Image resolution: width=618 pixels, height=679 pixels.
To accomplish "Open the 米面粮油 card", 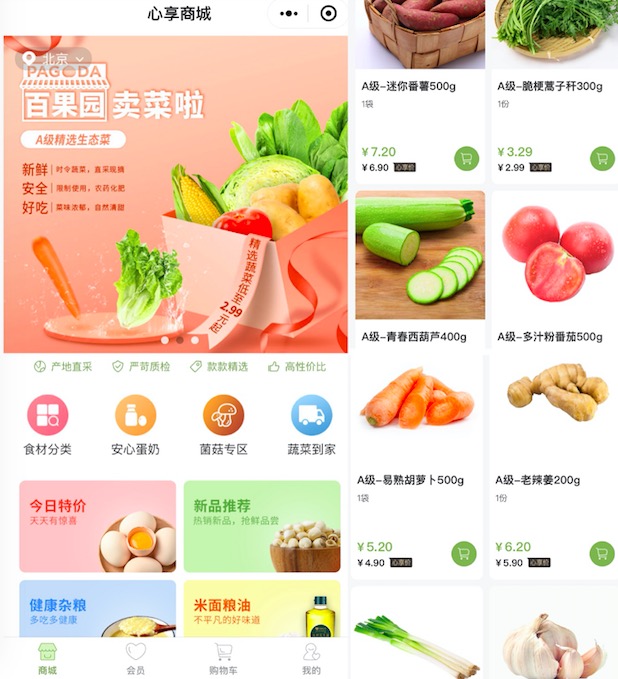I will point(262,610).
